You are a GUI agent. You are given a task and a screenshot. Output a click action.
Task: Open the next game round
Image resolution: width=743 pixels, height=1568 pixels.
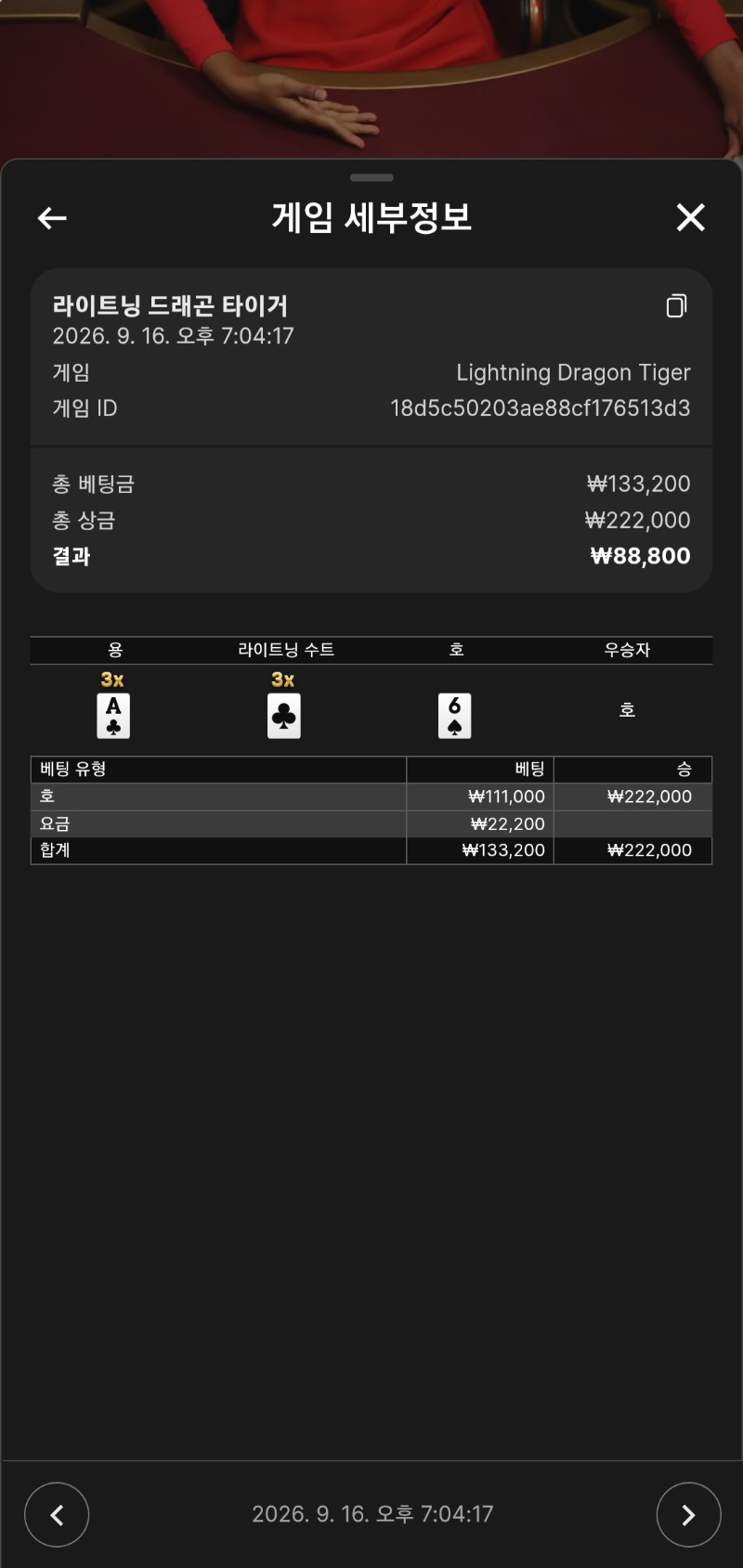point(688,1515)
